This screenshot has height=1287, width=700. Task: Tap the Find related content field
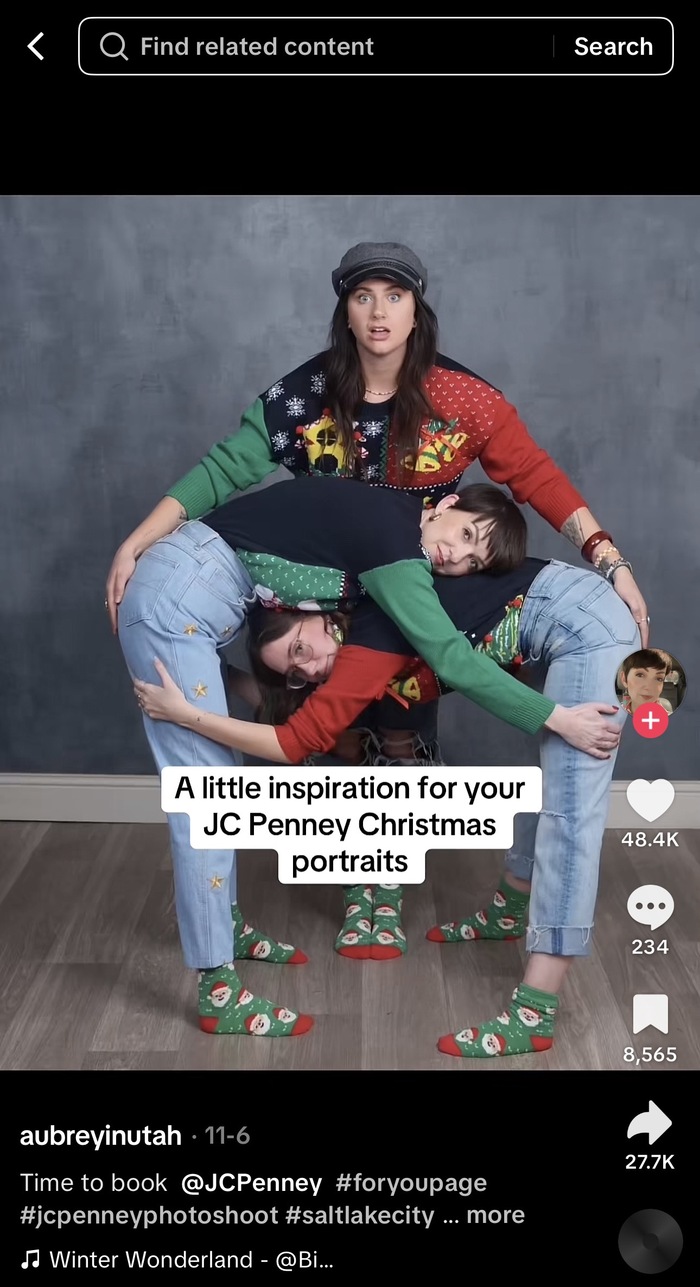pyautogui.click(x=320, y=46)
